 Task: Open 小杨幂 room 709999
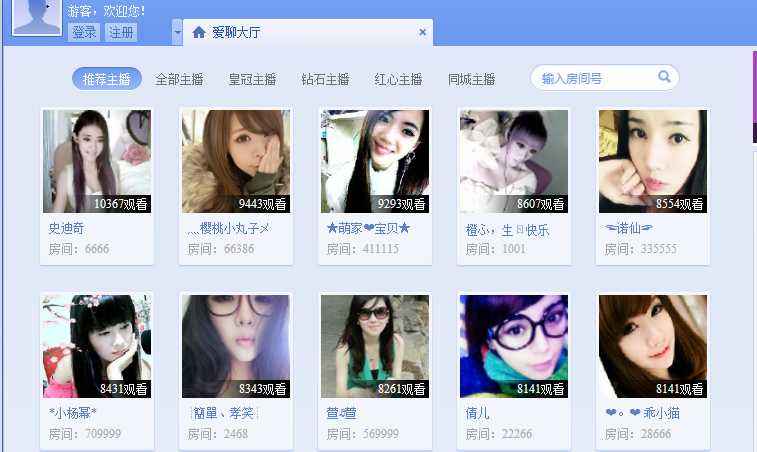96,346
